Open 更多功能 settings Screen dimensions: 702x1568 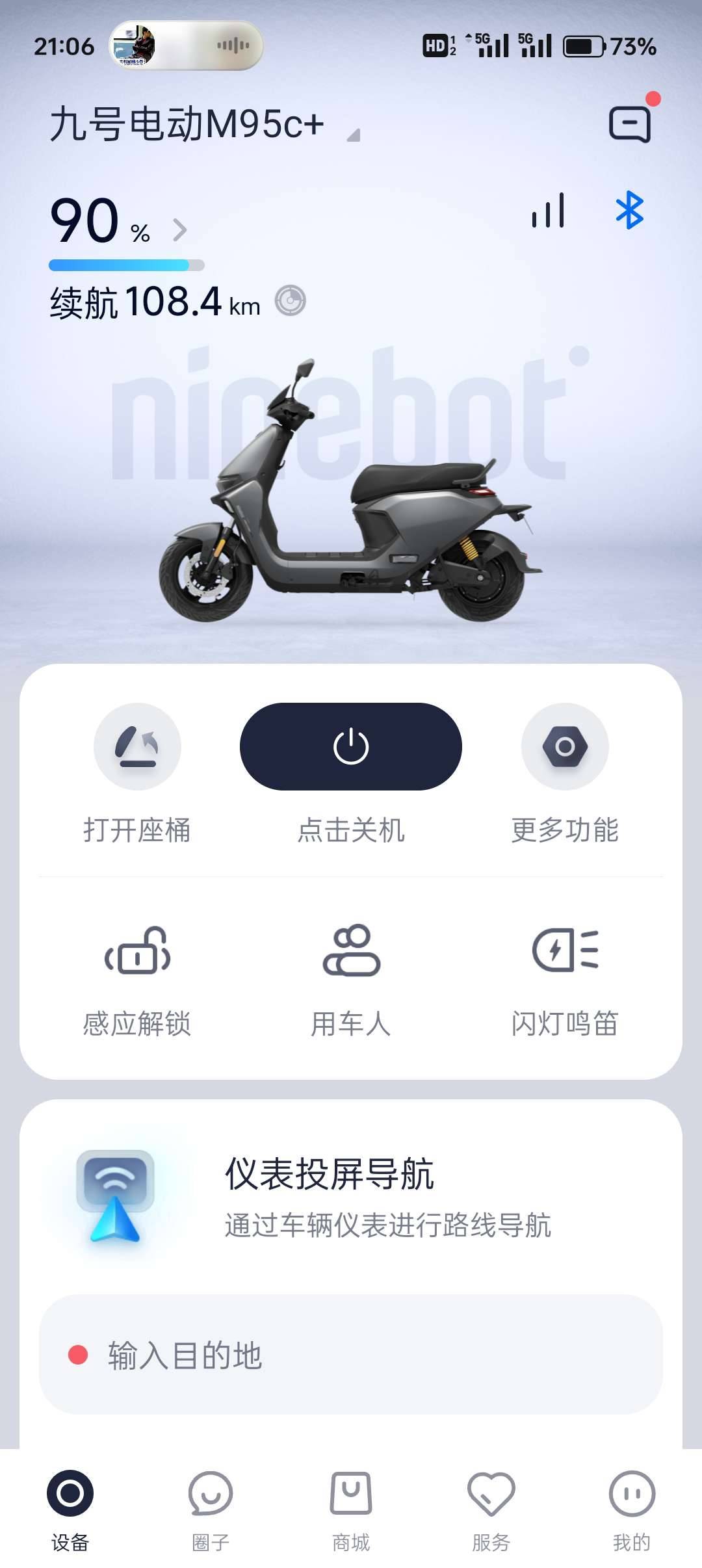pos(565,746)
